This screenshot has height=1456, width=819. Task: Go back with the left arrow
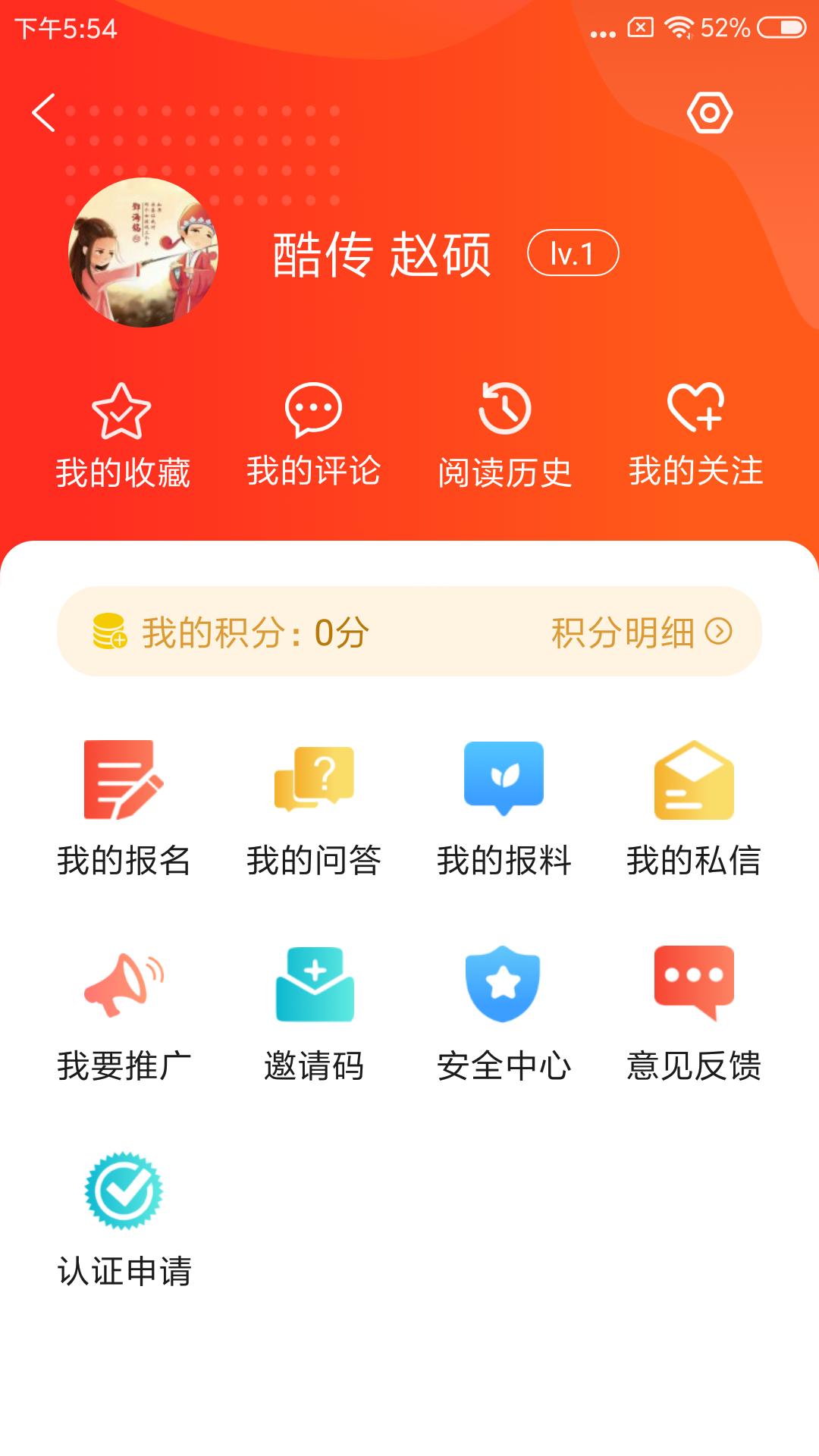click(43, 114)
